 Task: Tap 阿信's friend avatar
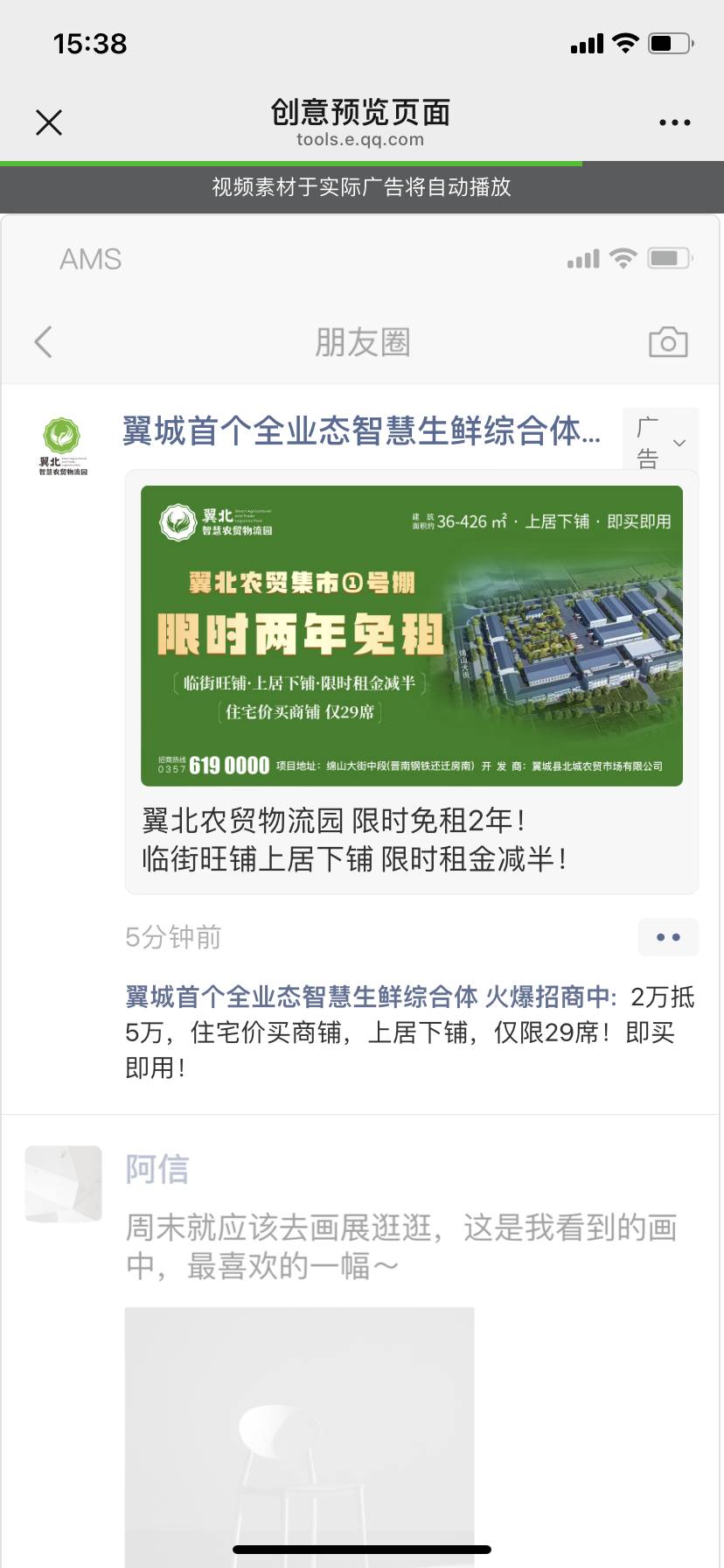(x=62, y=1184)
